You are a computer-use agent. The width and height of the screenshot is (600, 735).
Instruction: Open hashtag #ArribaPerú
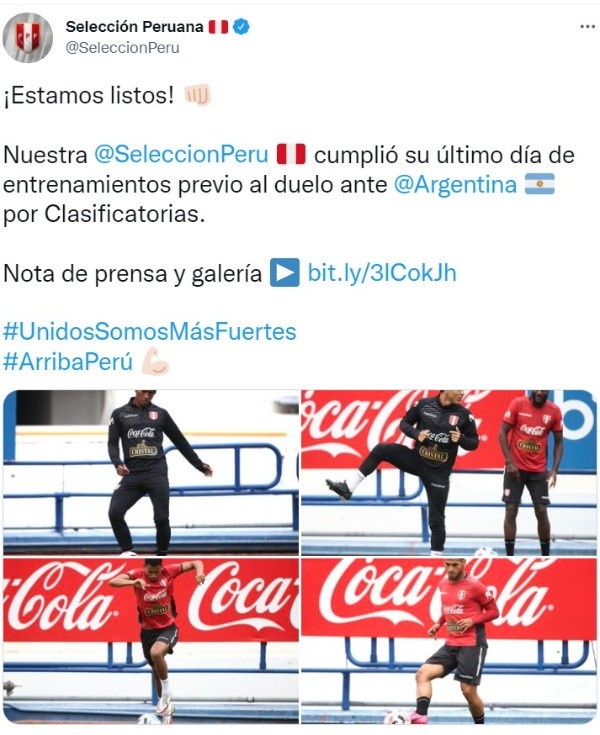pyautogui.click(x=68, y=361)
